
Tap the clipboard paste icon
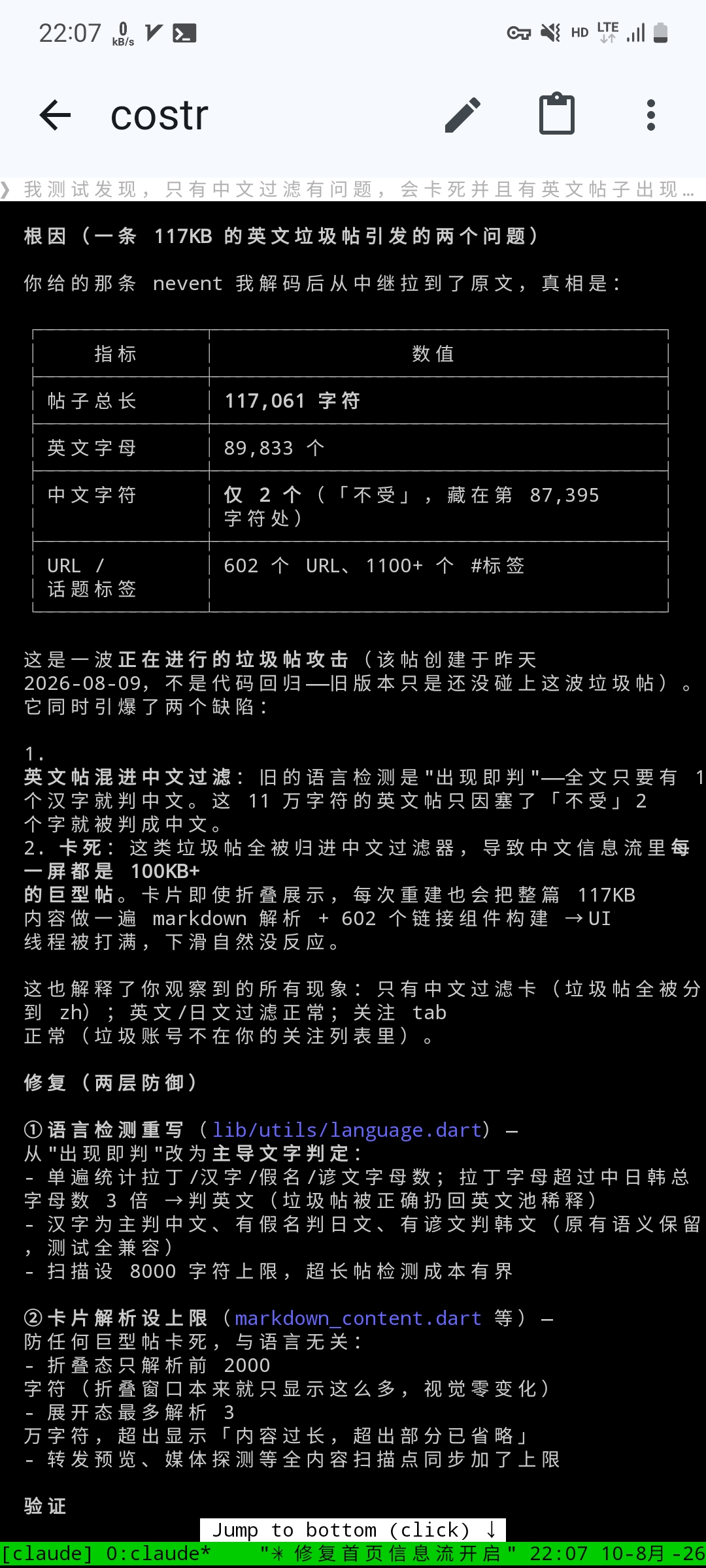pyautogui.click(x=557, y=114)
